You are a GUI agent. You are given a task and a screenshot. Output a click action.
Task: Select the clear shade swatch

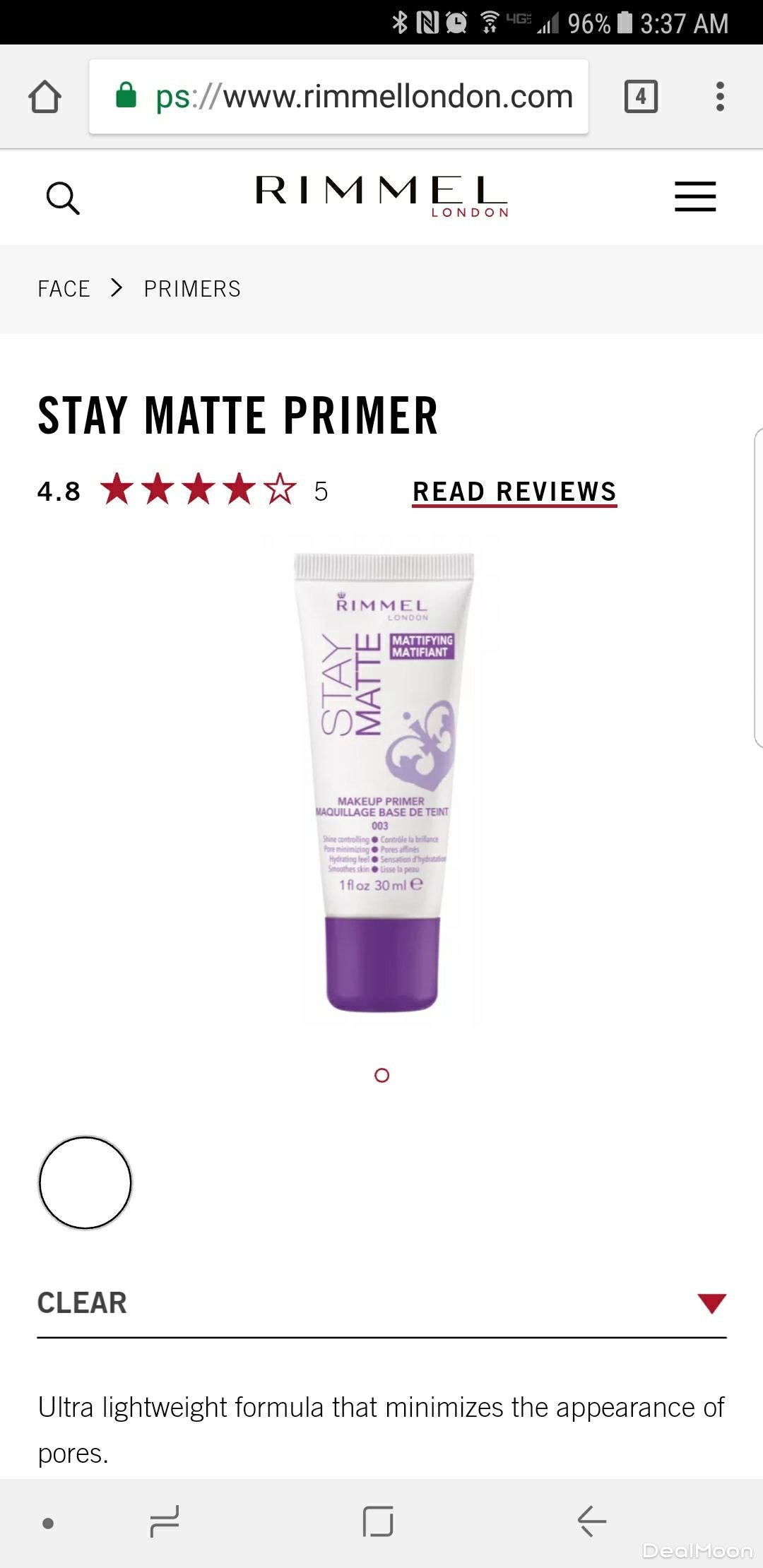[85, 1182]
